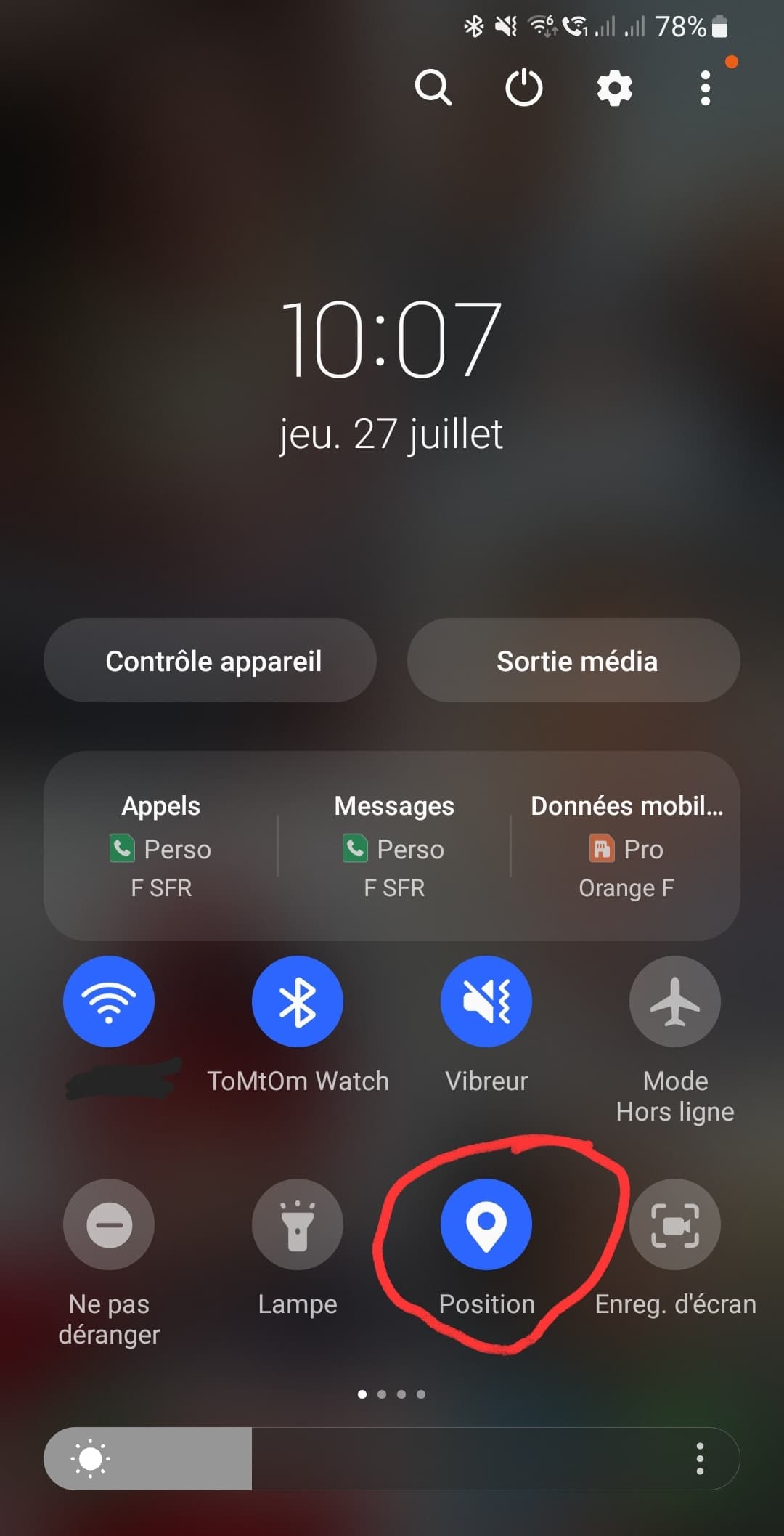The height and width of the screenshot is (1536, 784).
Task: Turn off Wi-Fi
Action: (109, 1001)
